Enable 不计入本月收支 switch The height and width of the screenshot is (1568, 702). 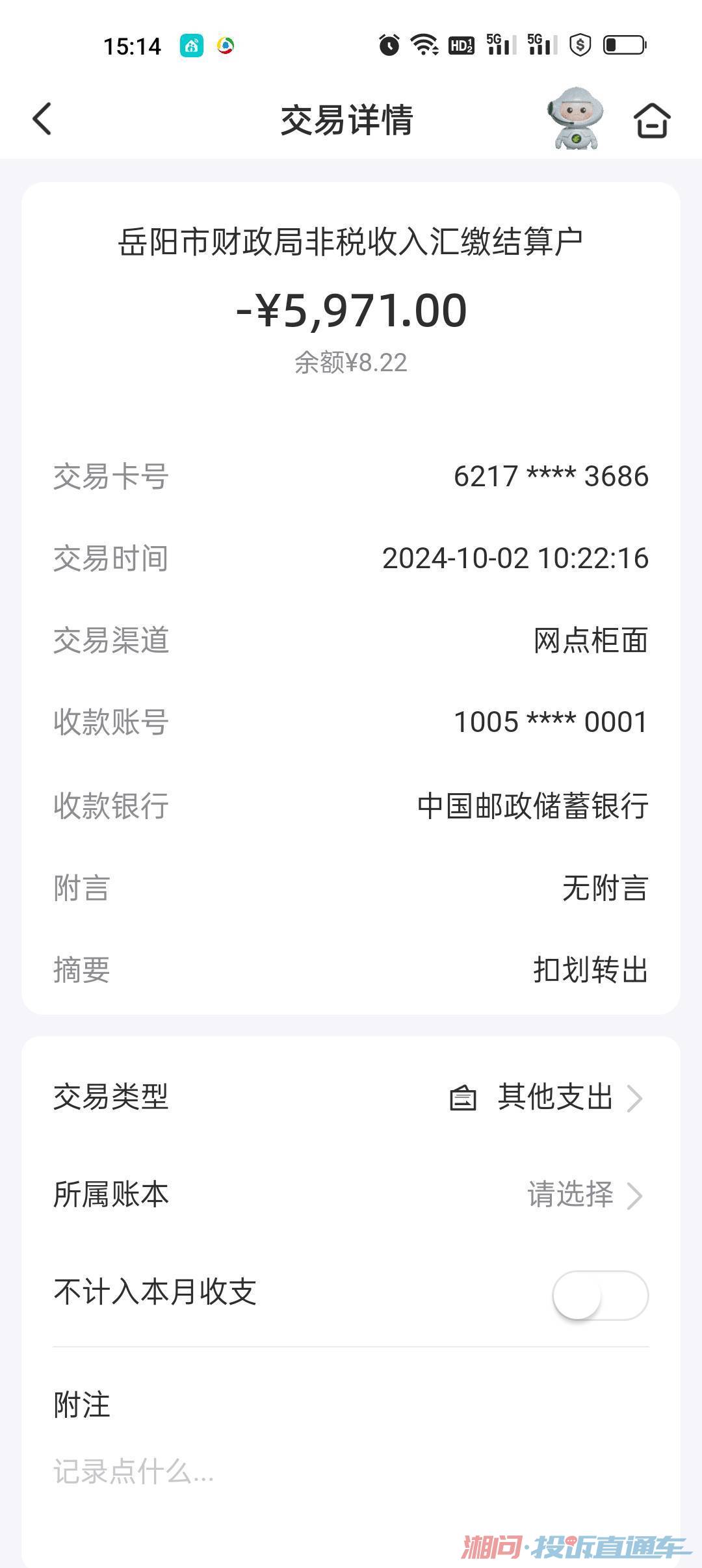[x=599, y=1295]
